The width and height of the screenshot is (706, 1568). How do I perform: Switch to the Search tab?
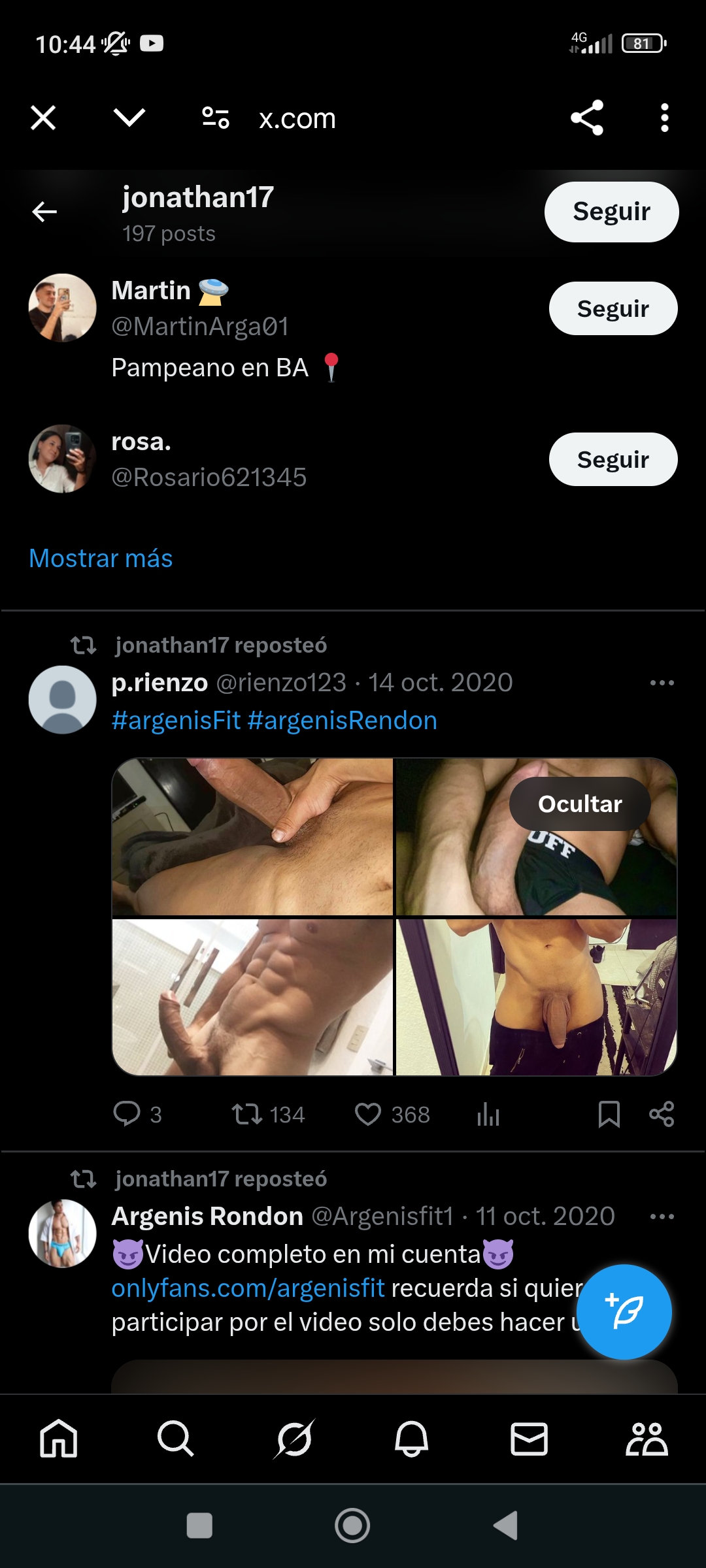[175, 1439]
